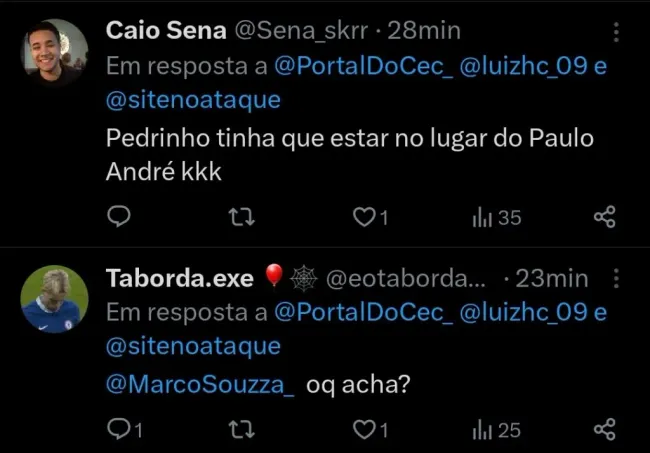Open @sitenoataque mention in Taborda.exe's reply
The image size is (650, 453).
(193, 347)
